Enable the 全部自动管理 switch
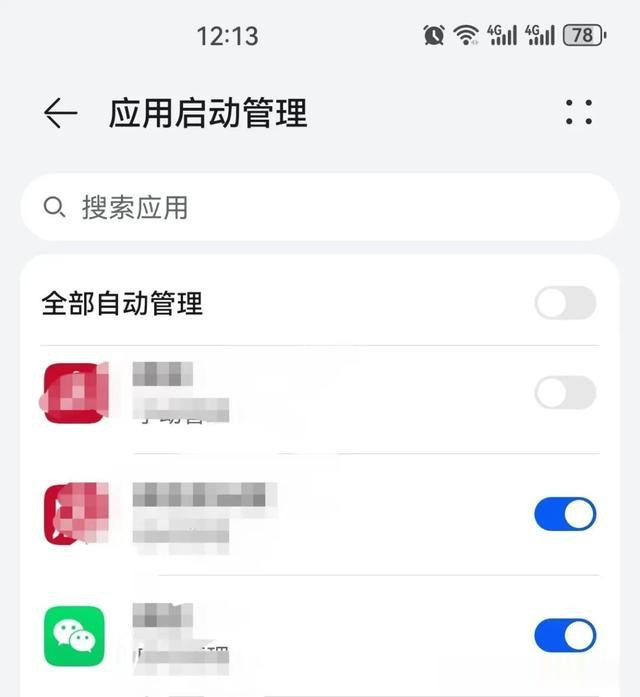The image size is (640, 697). 565,303
